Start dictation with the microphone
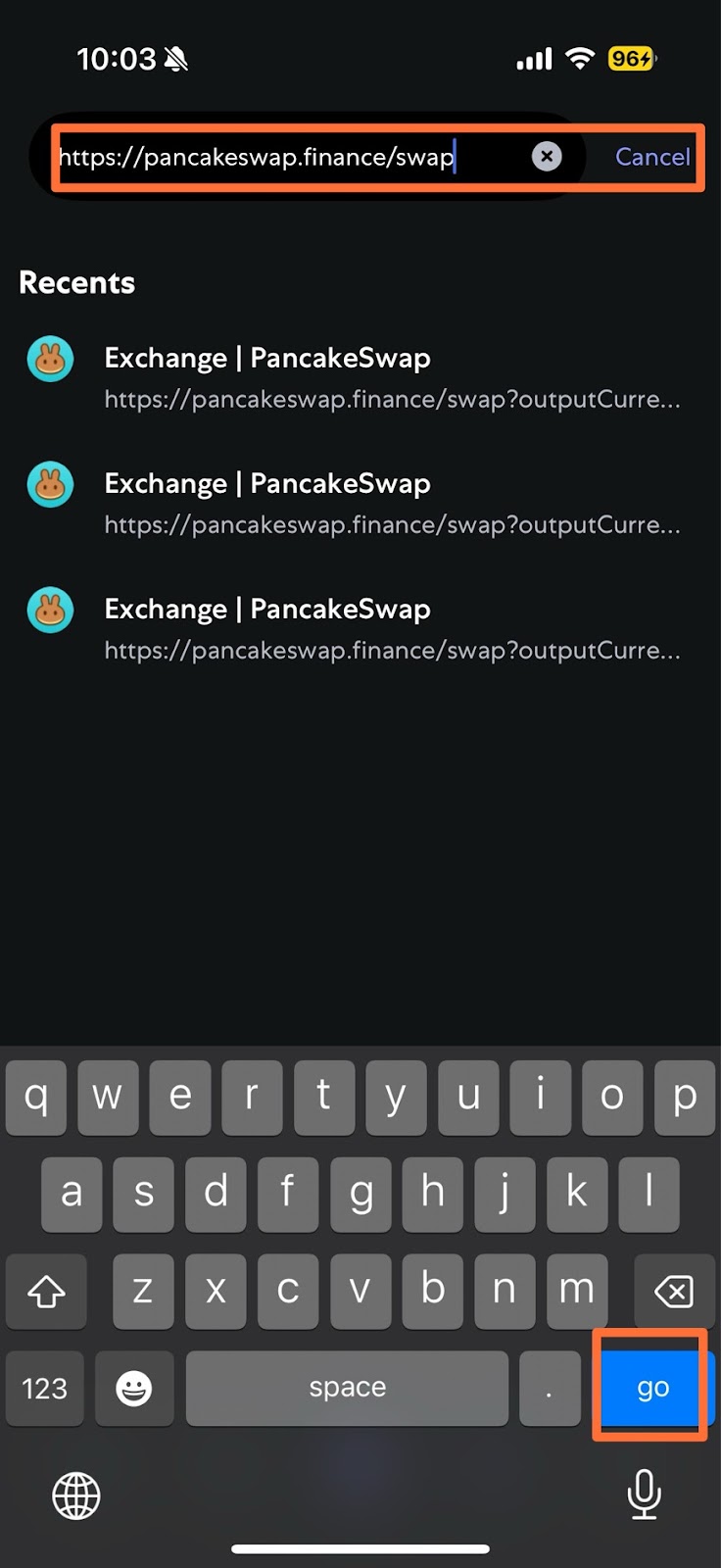Viewport: 721px width, 1568px height. (x=644, y=1494)
